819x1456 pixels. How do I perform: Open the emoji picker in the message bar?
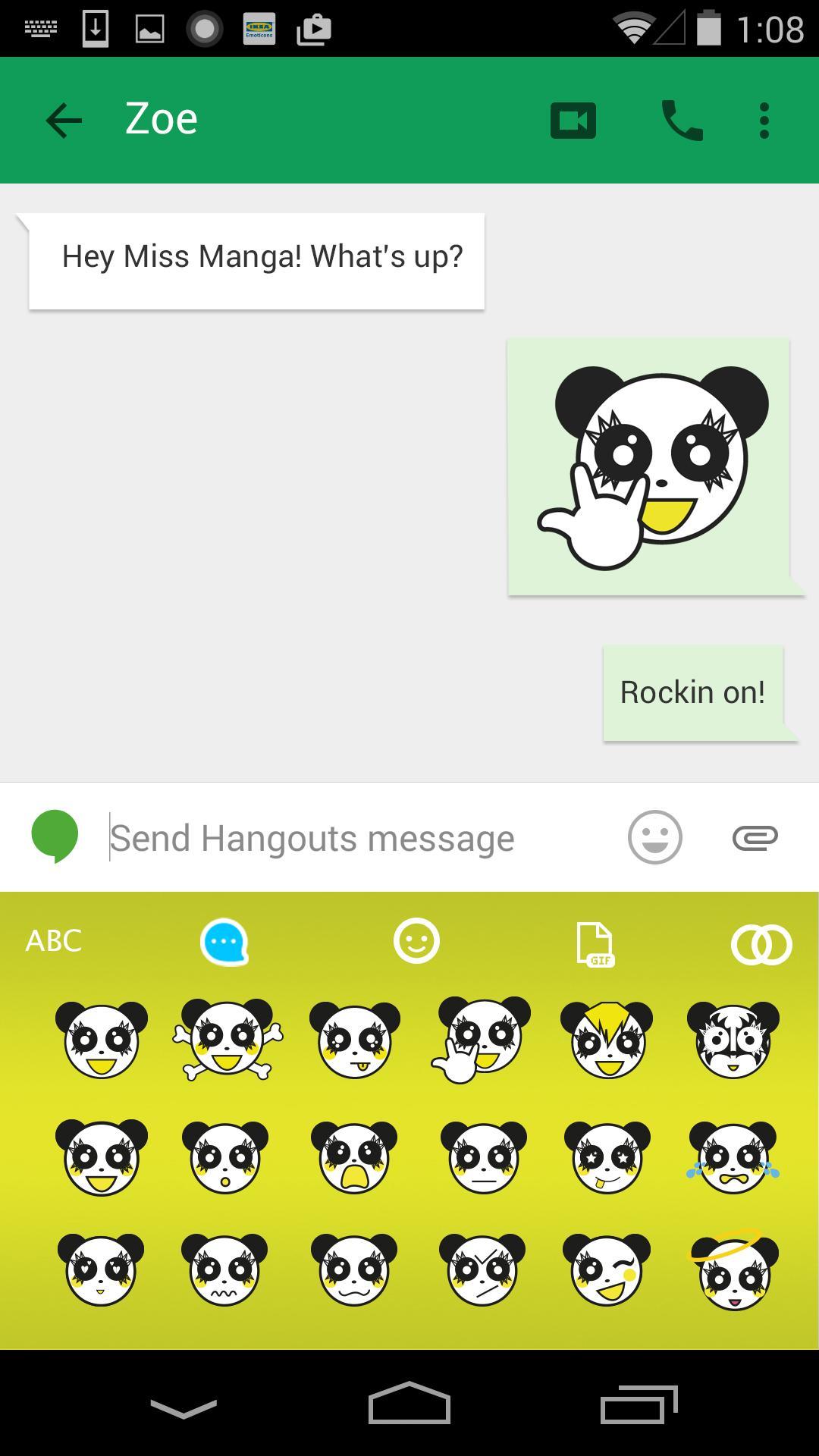(x=654, y=837)
